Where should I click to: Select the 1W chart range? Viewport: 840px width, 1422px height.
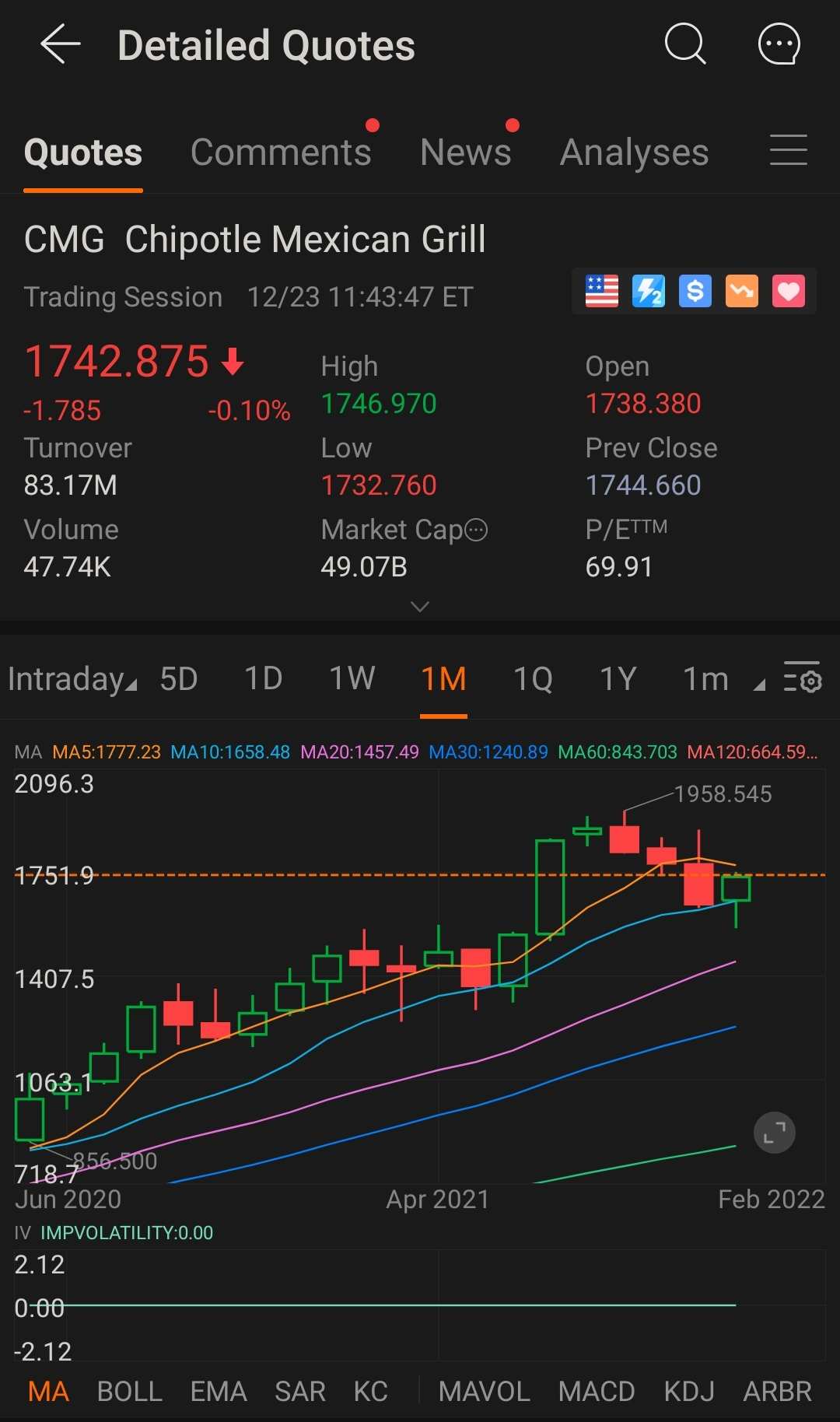click(x=352, y=679)
